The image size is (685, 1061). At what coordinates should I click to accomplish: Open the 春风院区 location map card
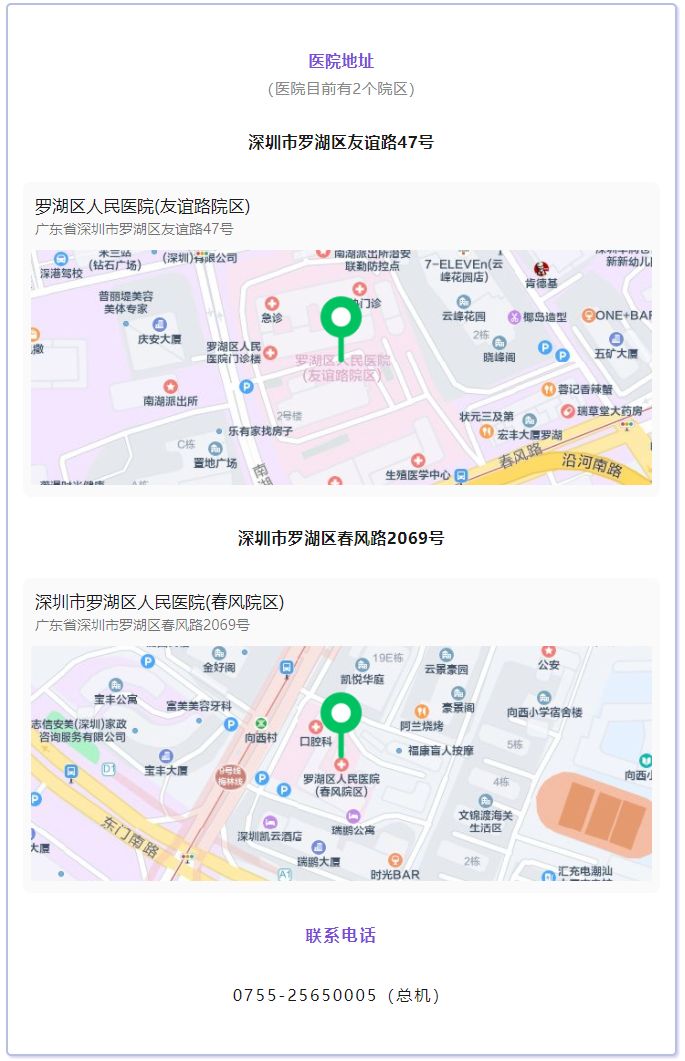(x=341, y=735)
